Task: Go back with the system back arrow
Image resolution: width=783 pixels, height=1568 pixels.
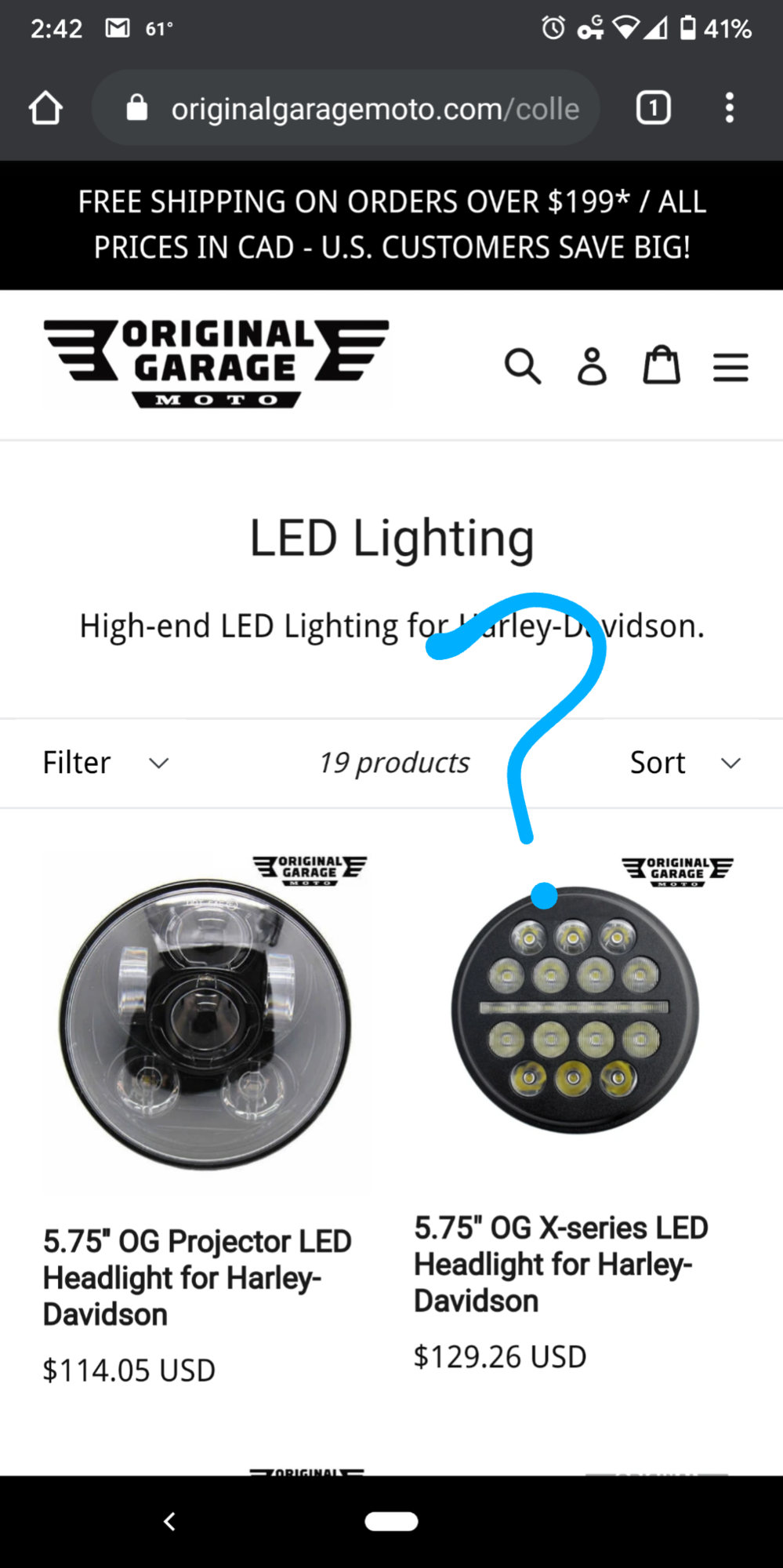Action: 169,1522
